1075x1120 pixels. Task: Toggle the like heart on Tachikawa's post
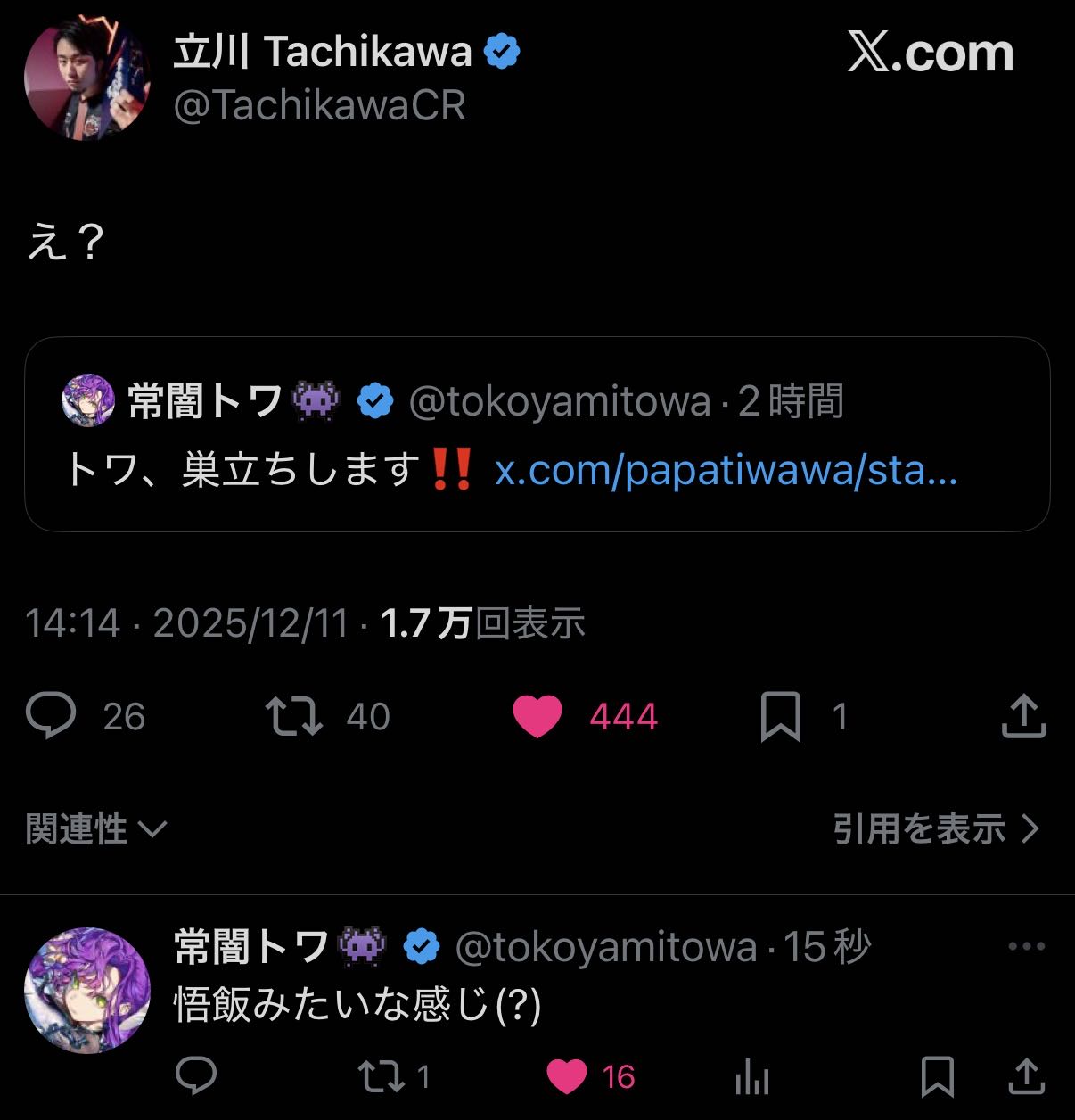537,716
